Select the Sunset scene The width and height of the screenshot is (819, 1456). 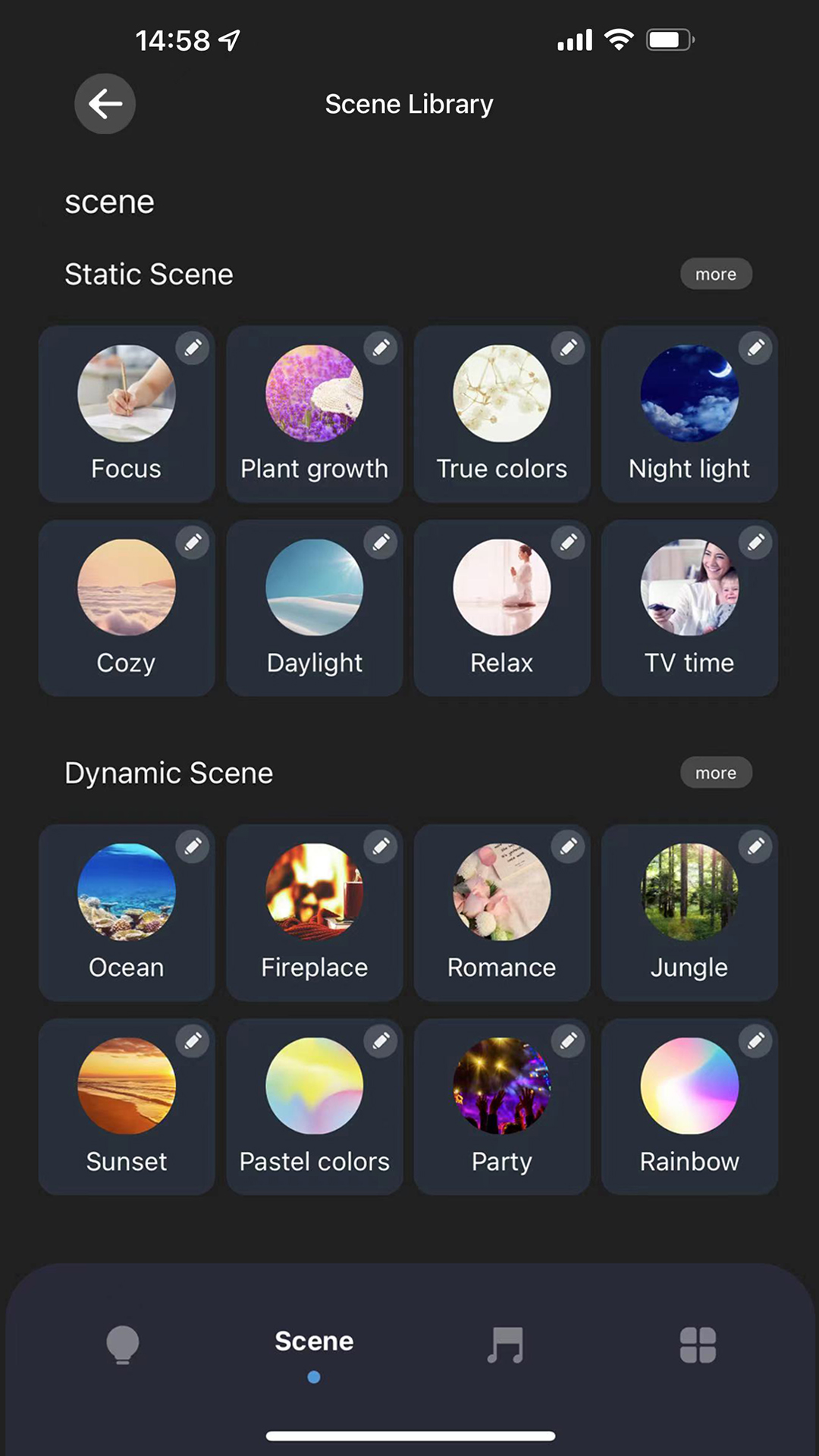pos(127,1106)
